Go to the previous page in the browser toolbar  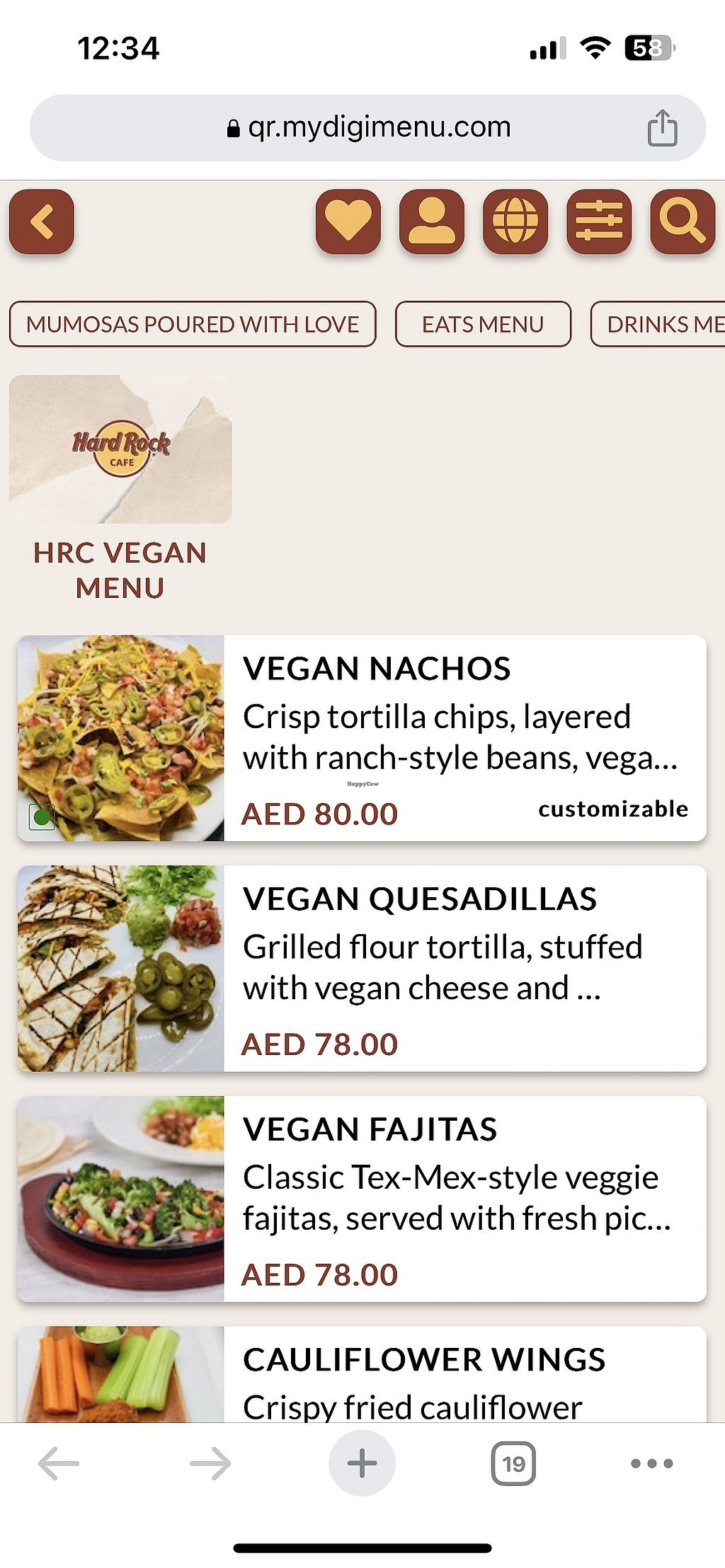pos(58,1463)
